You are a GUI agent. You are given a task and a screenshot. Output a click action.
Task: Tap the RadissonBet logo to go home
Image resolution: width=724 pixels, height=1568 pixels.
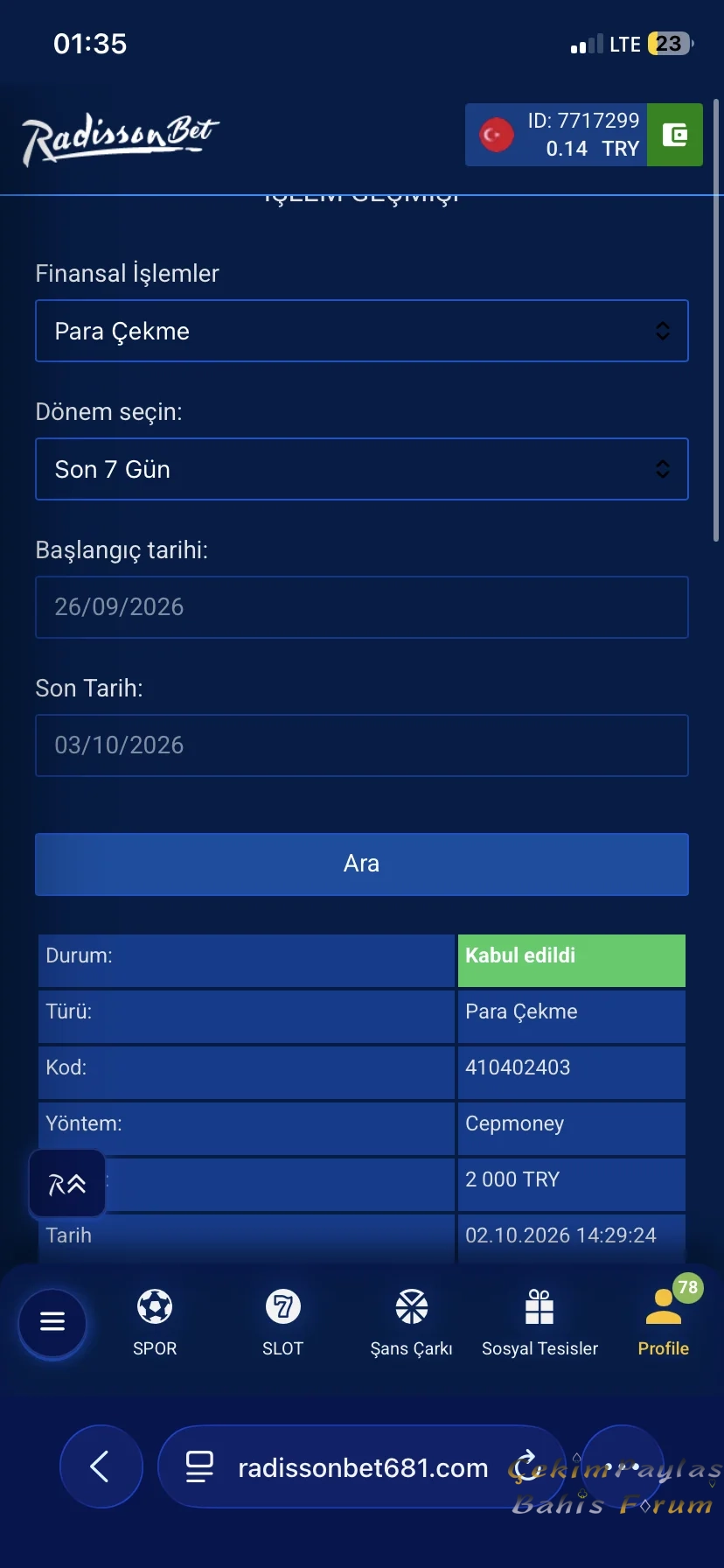point(121,138)
